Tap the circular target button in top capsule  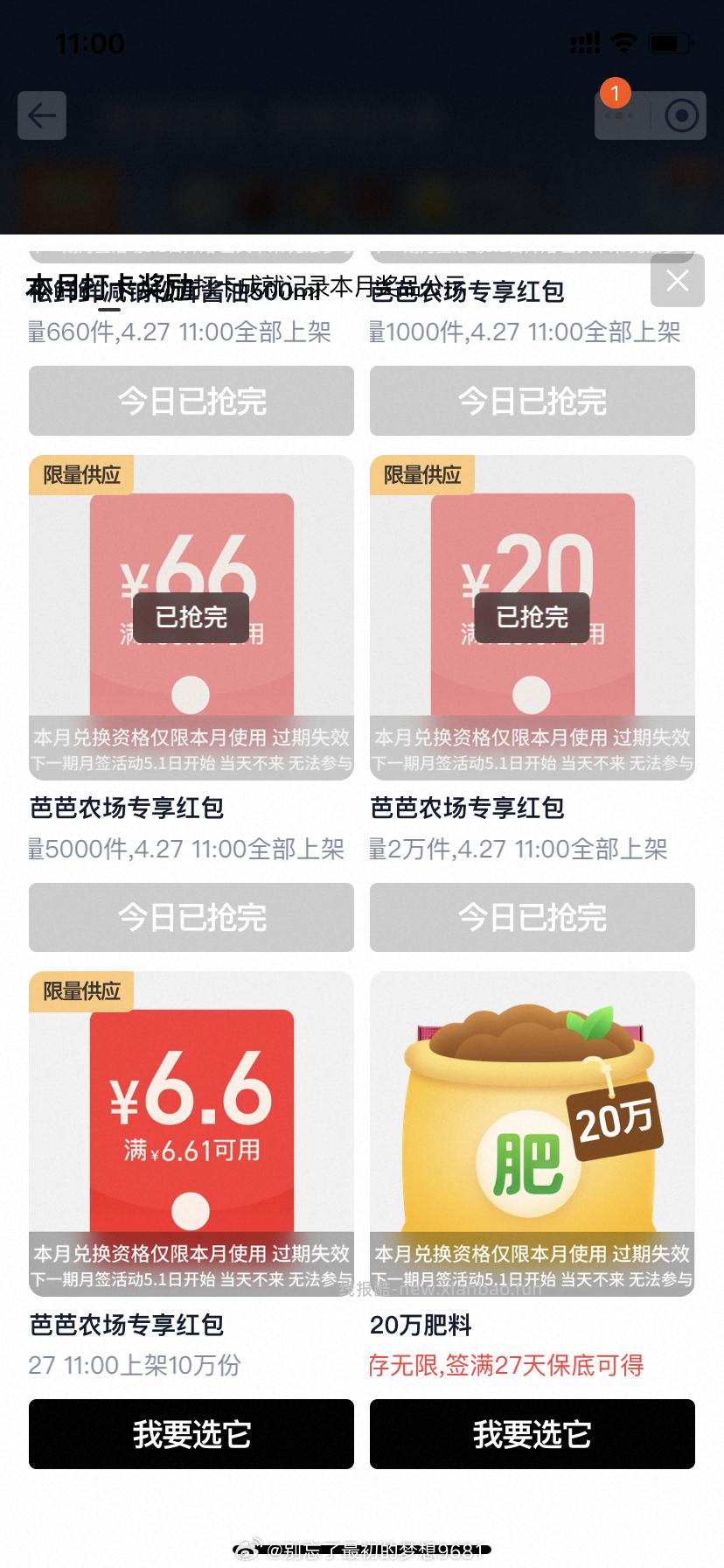pyautogui.click(x=681, y=115)
